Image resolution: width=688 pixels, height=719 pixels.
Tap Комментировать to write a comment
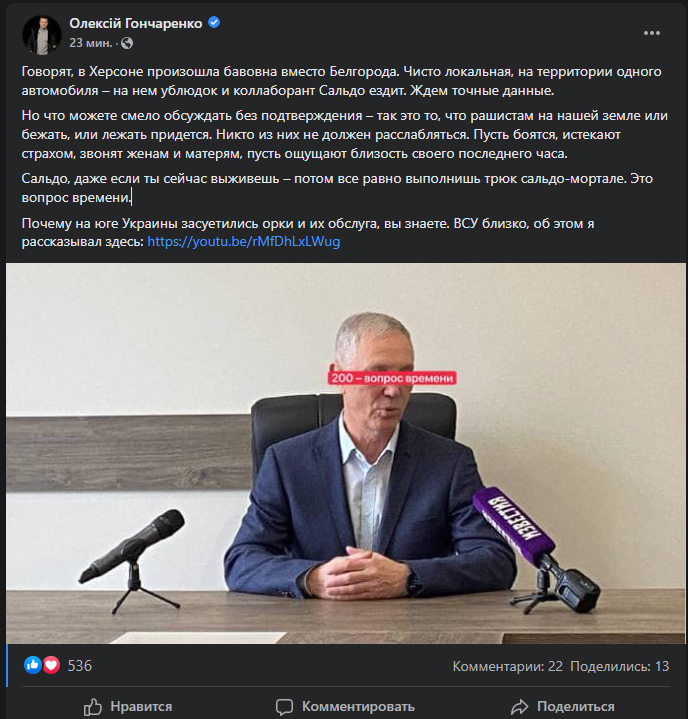(x=345, y=706)
